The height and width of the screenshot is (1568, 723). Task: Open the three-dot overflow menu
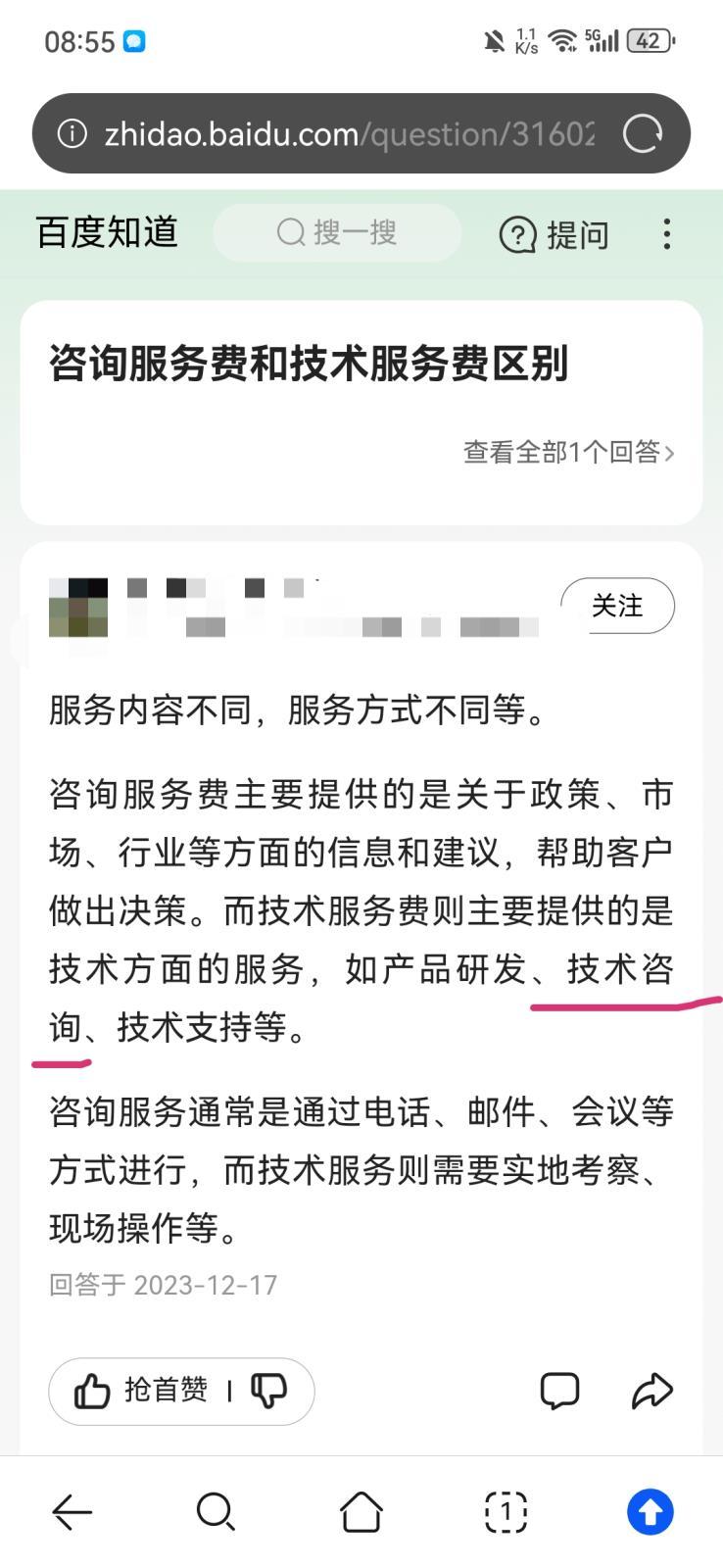(x=666, y=233)
